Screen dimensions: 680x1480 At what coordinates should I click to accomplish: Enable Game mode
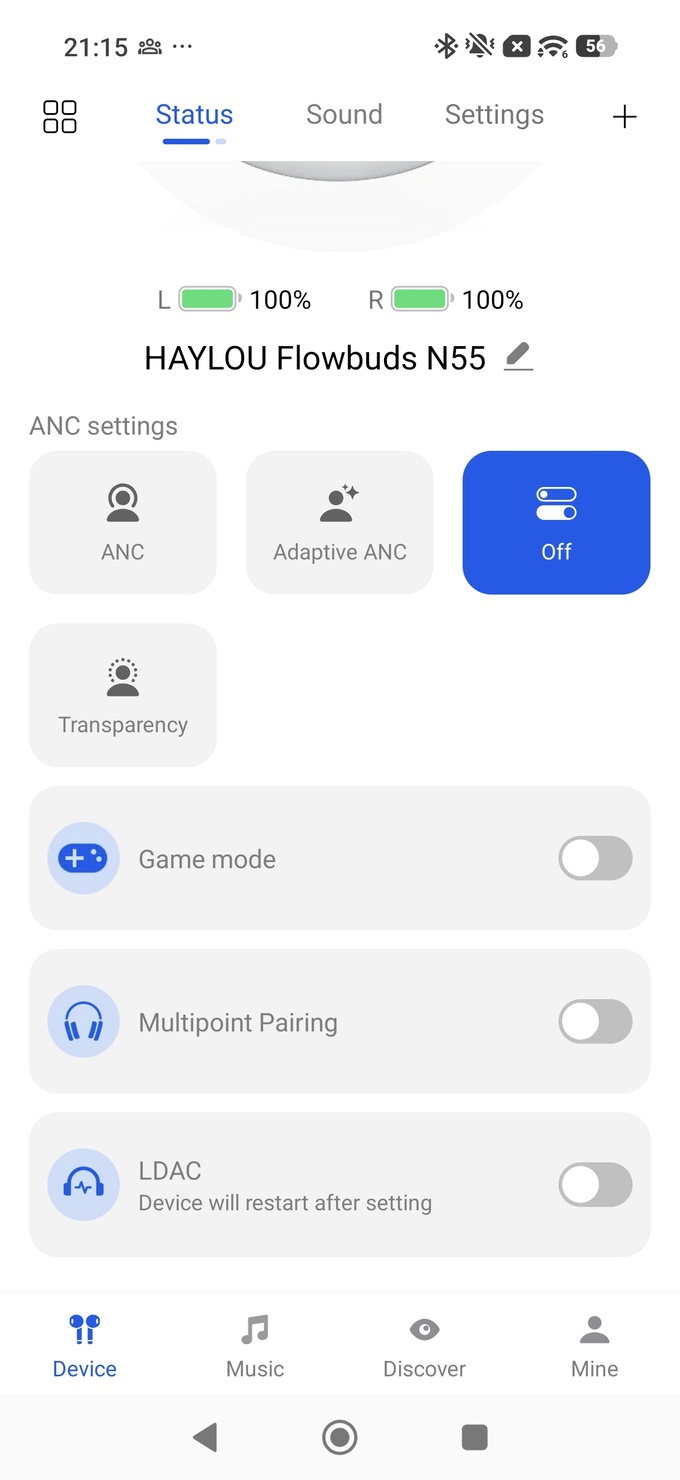(595, 859)
